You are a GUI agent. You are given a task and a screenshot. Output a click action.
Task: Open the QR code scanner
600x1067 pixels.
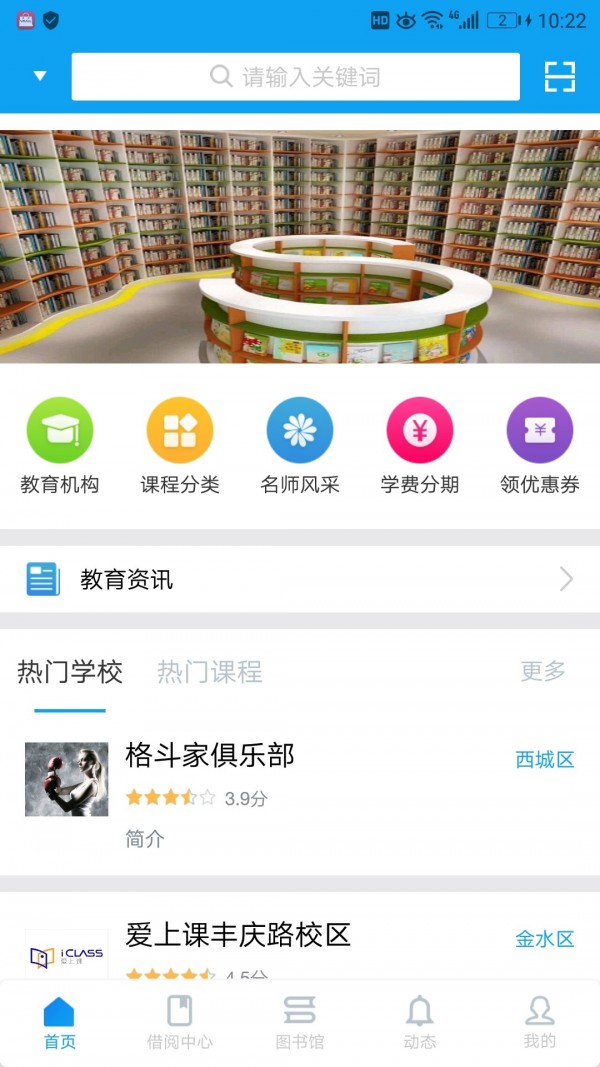[560, 77]
